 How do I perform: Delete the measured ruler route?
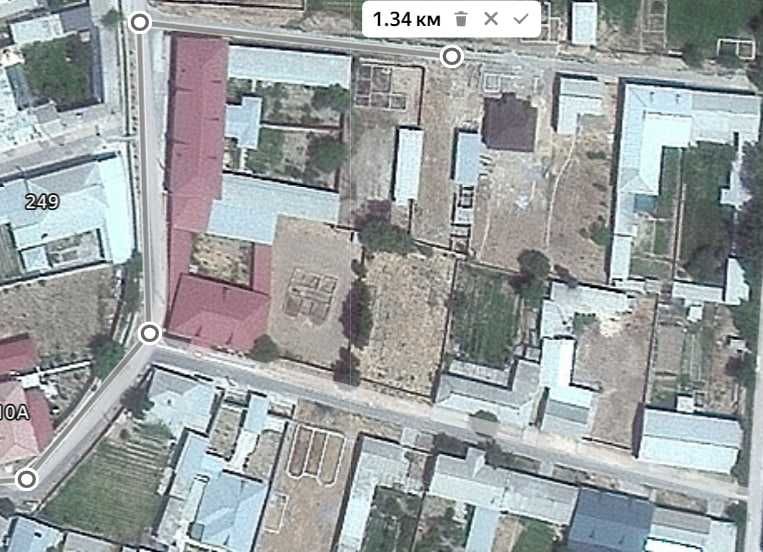coord(461,19)
